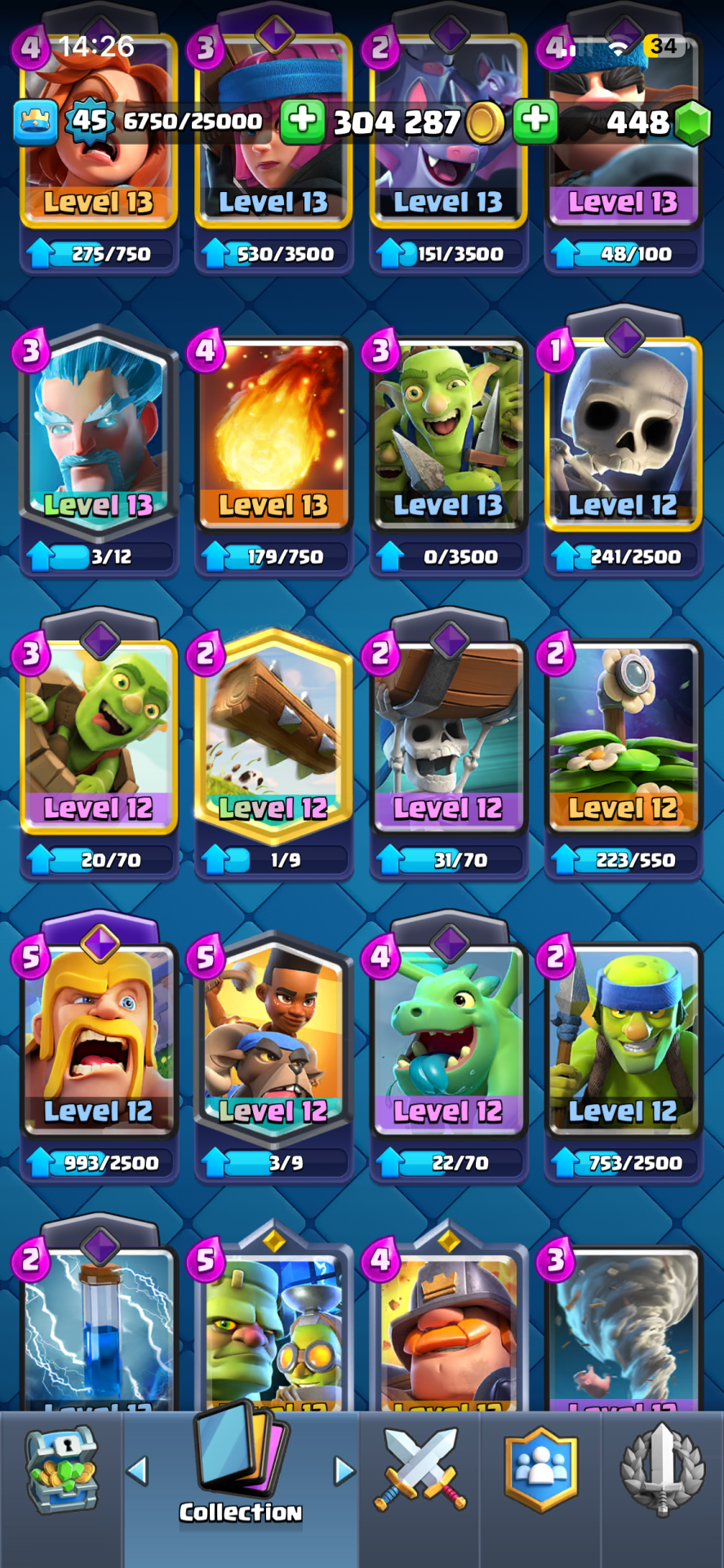
Task: Select the Barbarian King card with 993/2500
Action: point(99,1037)
